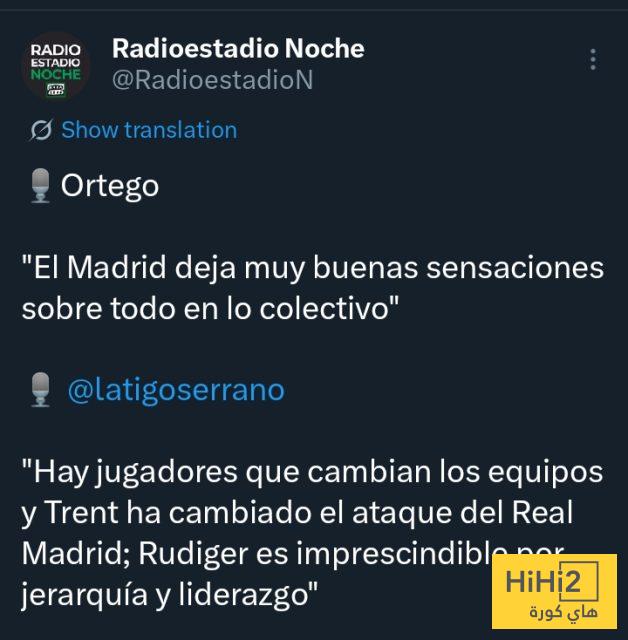
Task: Open the @latigoserrano mention
Action: point(175,389)
